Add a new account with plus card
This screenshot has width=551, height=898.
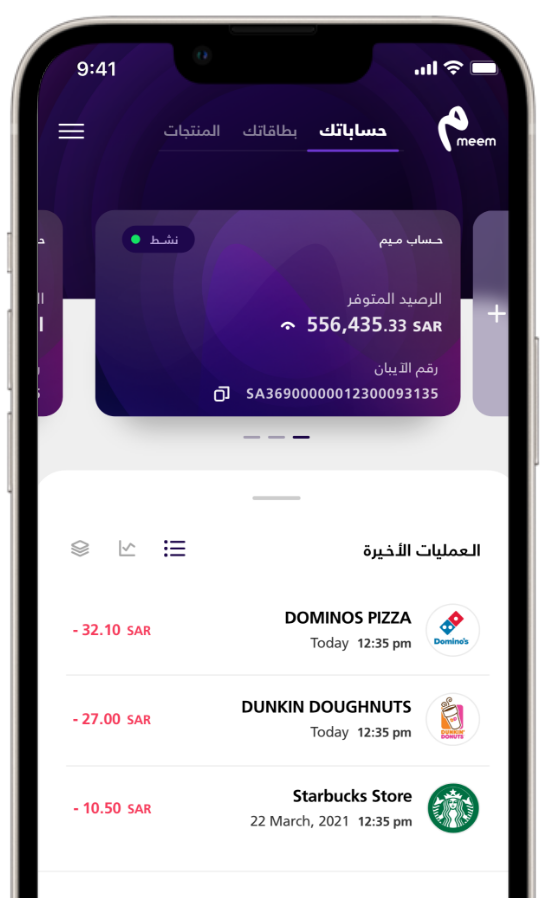[495, 314]
